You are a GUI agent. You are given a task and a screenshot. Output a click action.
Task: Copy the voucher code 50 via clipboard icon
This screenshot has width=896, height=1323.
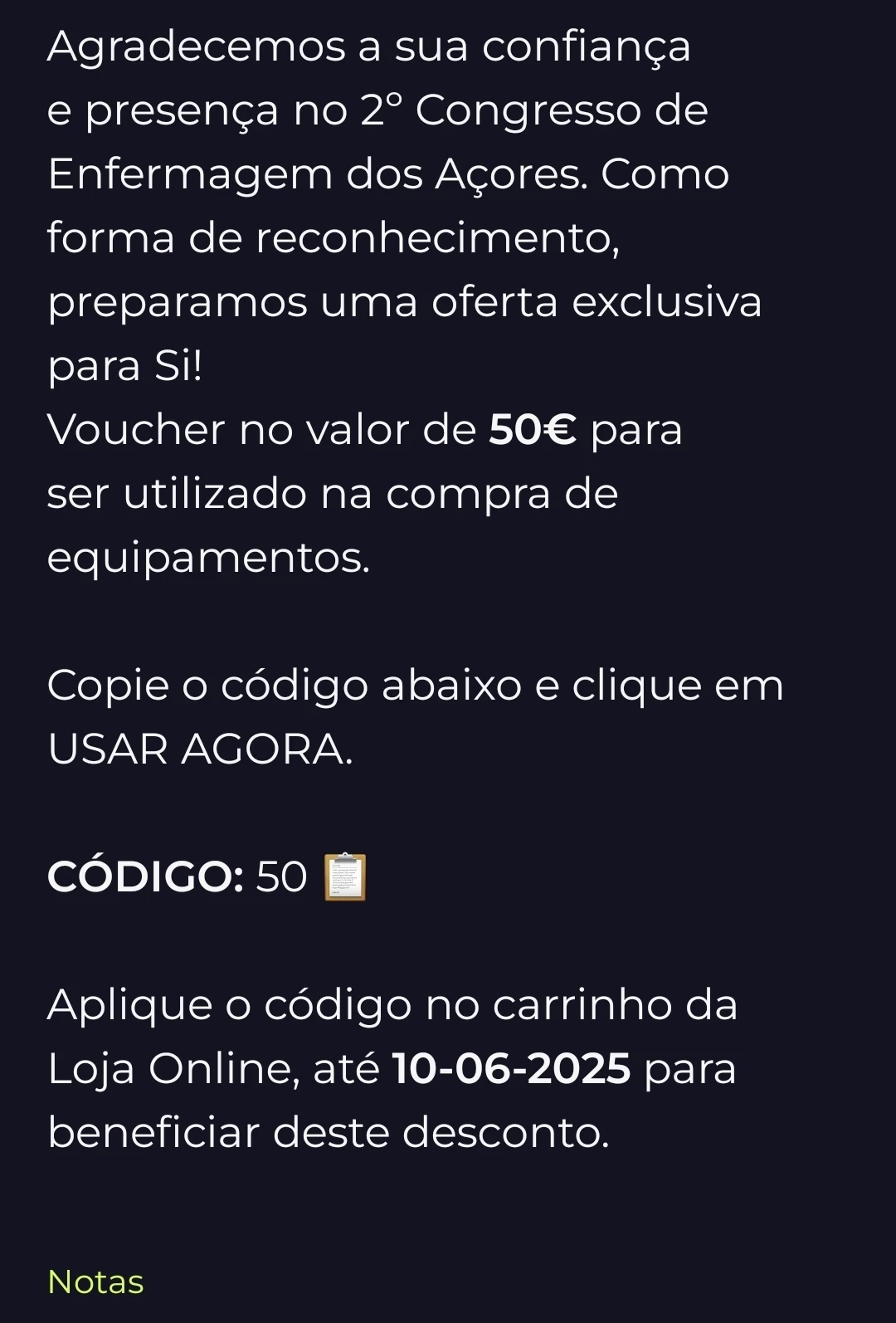(x=344, y=876)
